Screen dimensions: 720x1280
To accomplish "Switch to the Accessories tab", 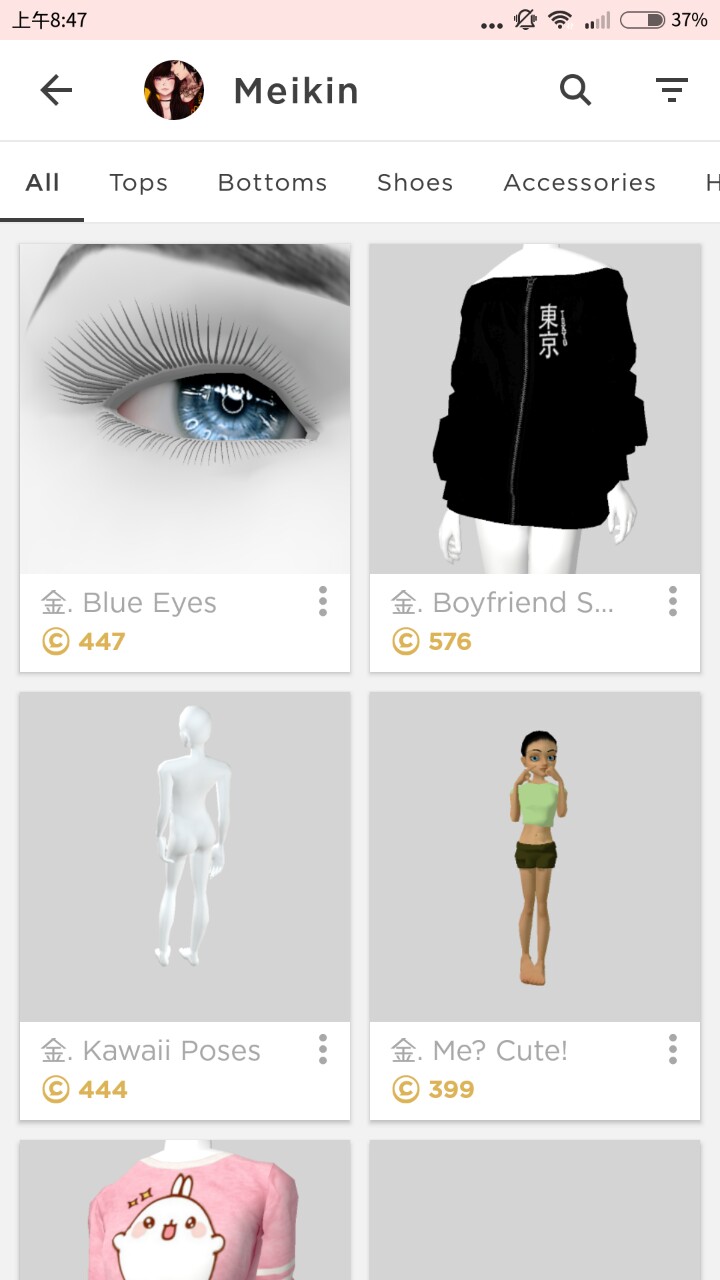I will click(579, 183).
